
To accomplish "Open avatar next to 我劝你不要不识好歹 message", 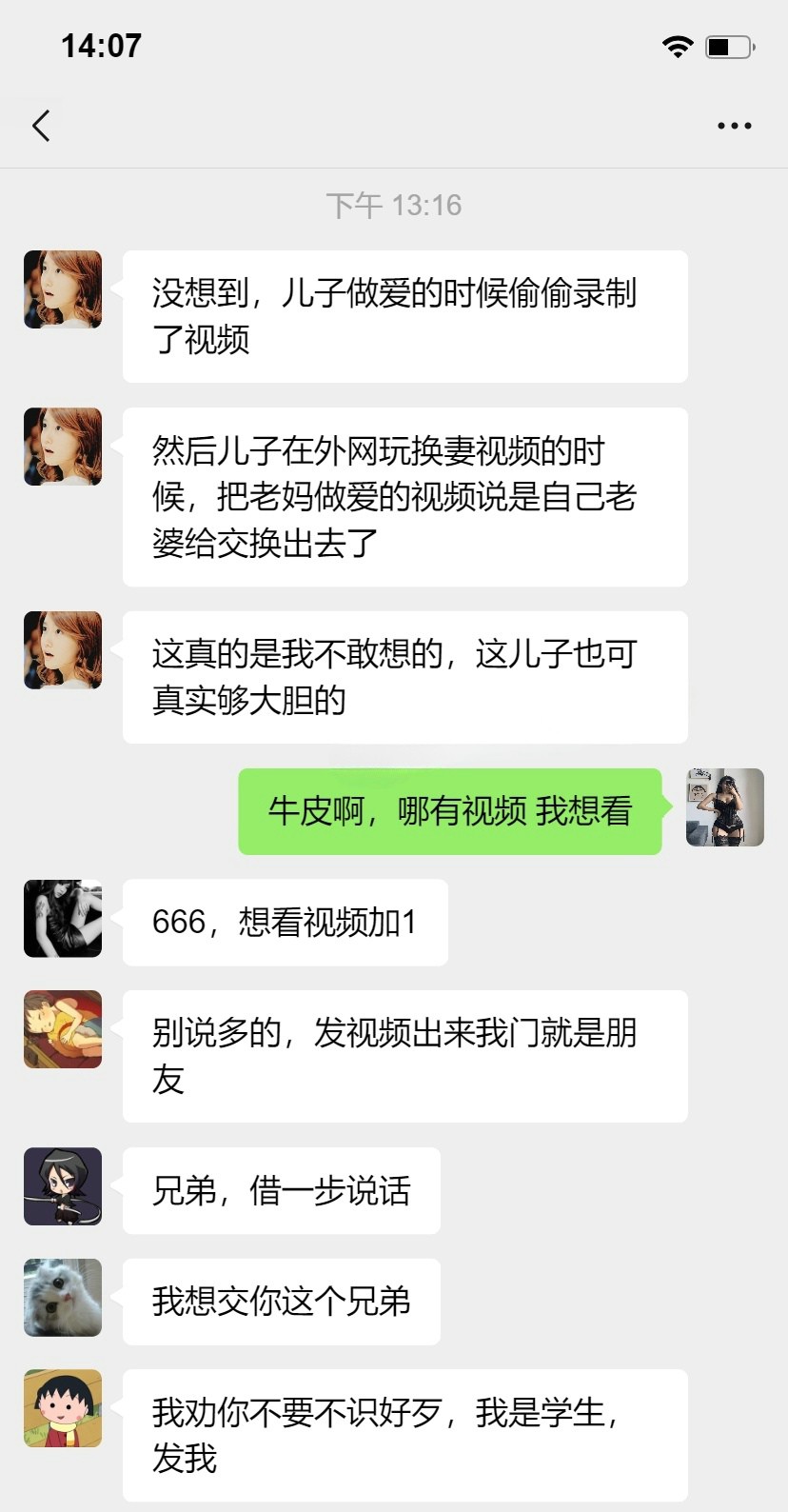I will (63, 1408).
